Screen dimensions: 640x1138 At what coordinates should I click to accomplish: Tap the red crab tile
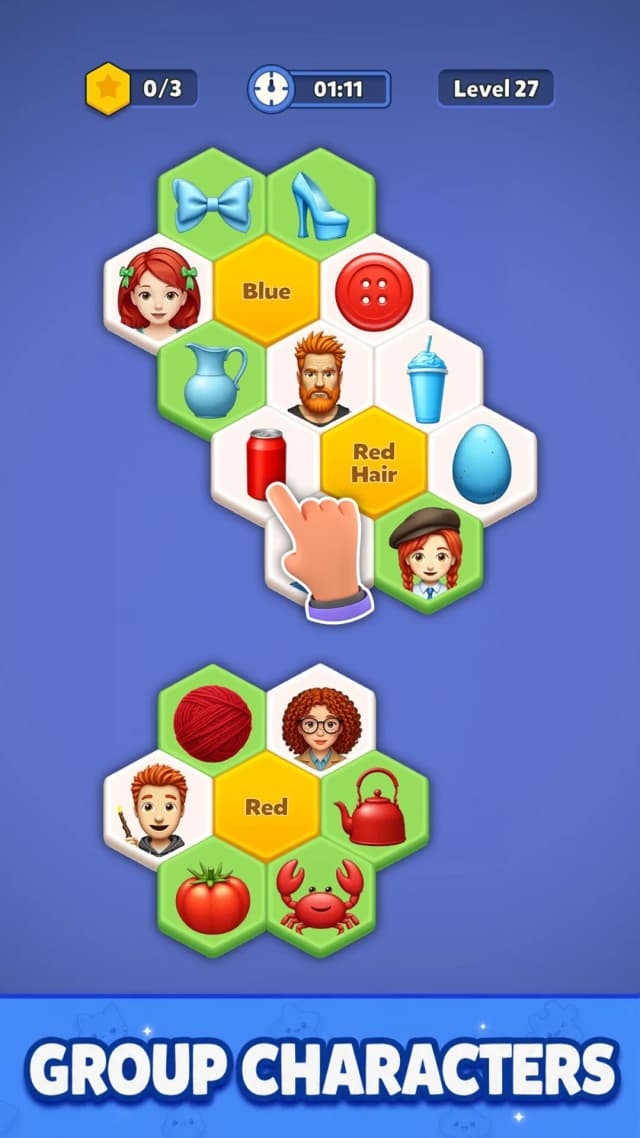321,897
